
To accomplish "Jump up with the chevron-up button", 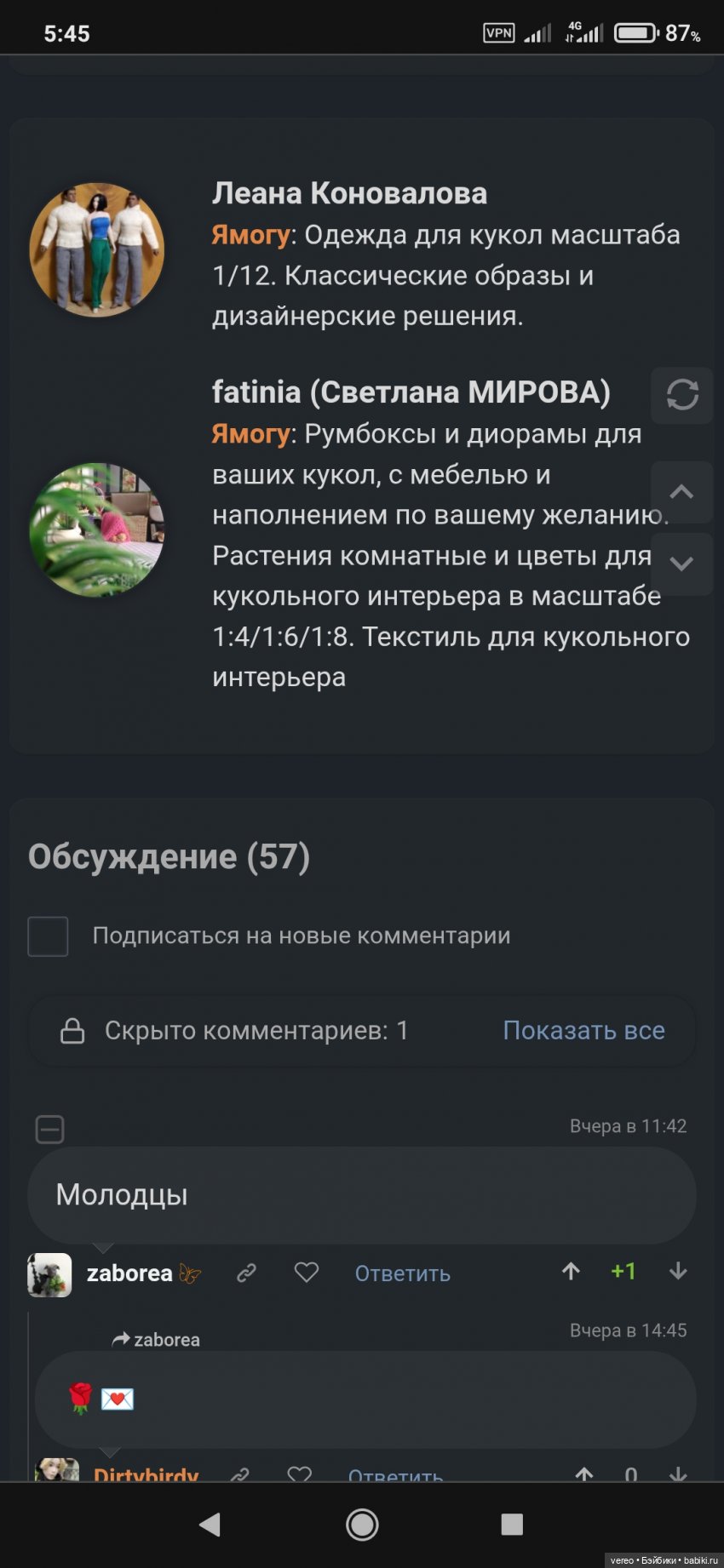I will [x=681, y=492].
